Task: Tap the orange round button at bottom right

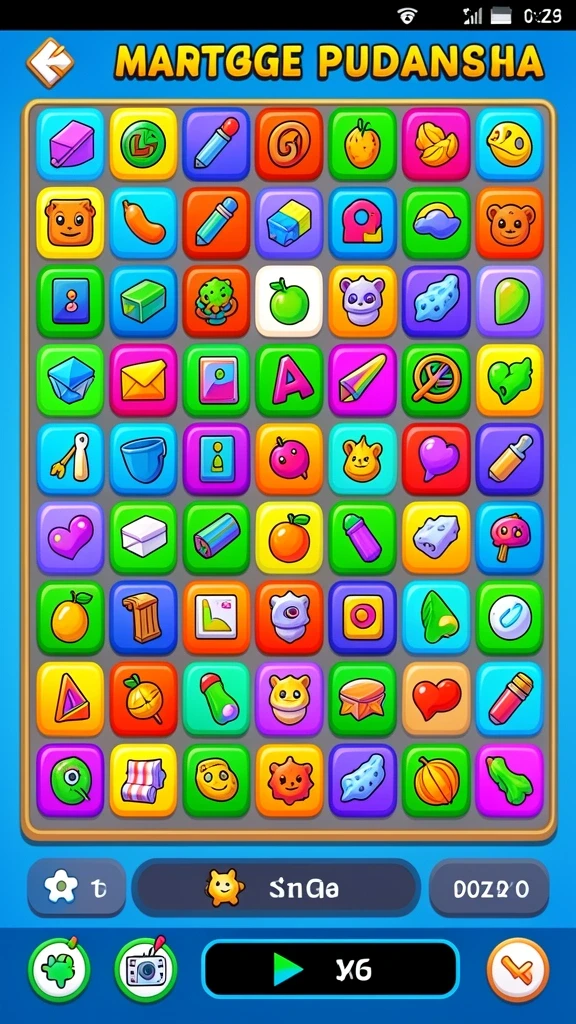Action: (518, 970)
